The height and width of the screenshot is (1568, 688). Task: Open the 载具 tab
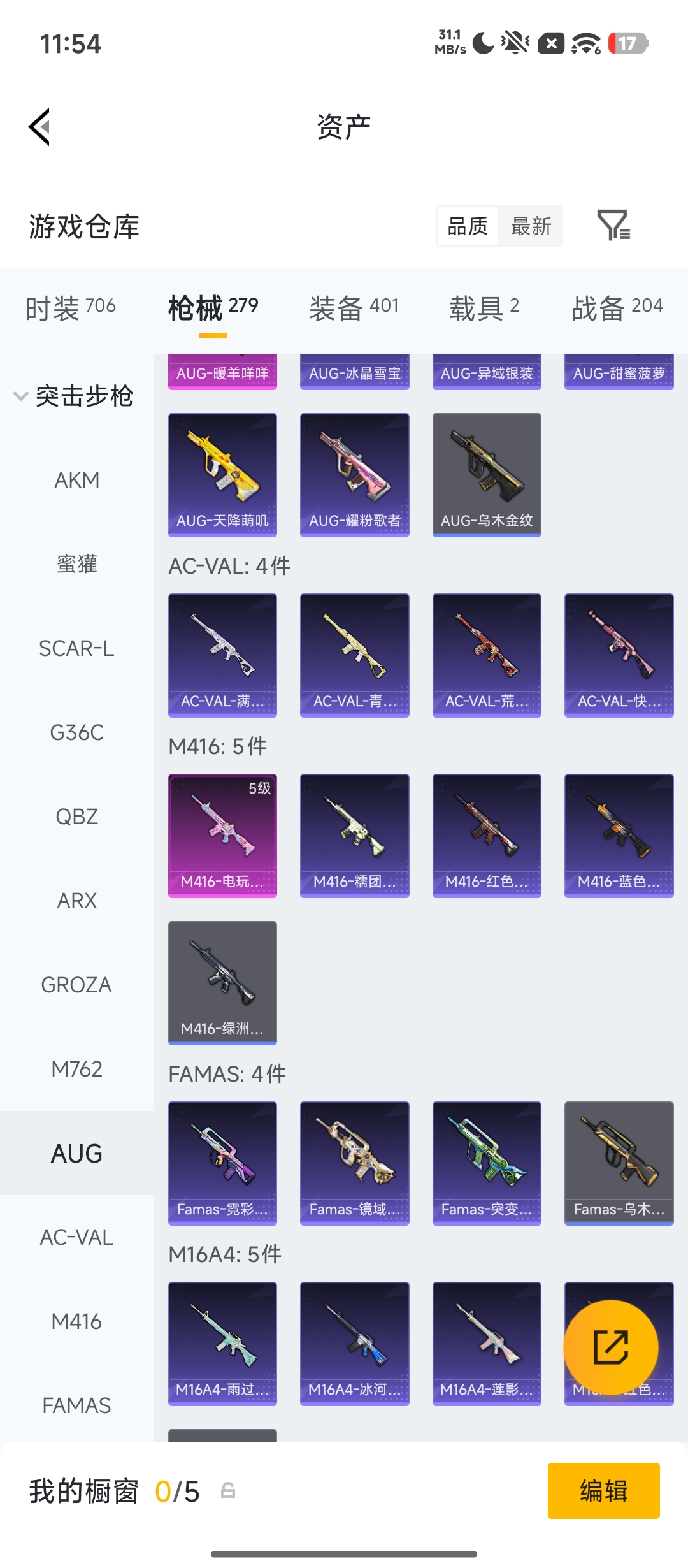point(484,308)
